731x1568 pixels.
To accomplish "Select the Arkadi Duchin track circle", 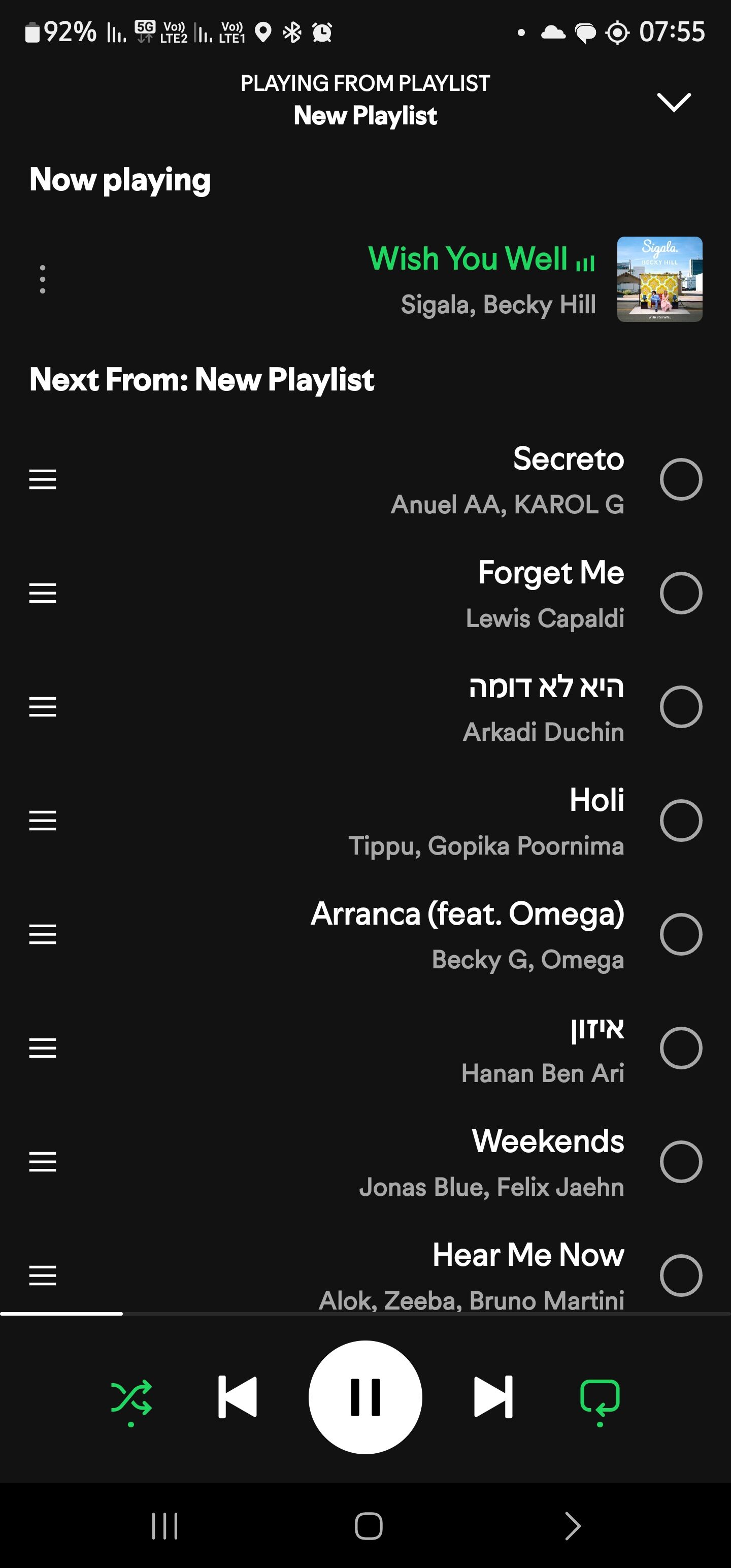I will pos(680,707).
